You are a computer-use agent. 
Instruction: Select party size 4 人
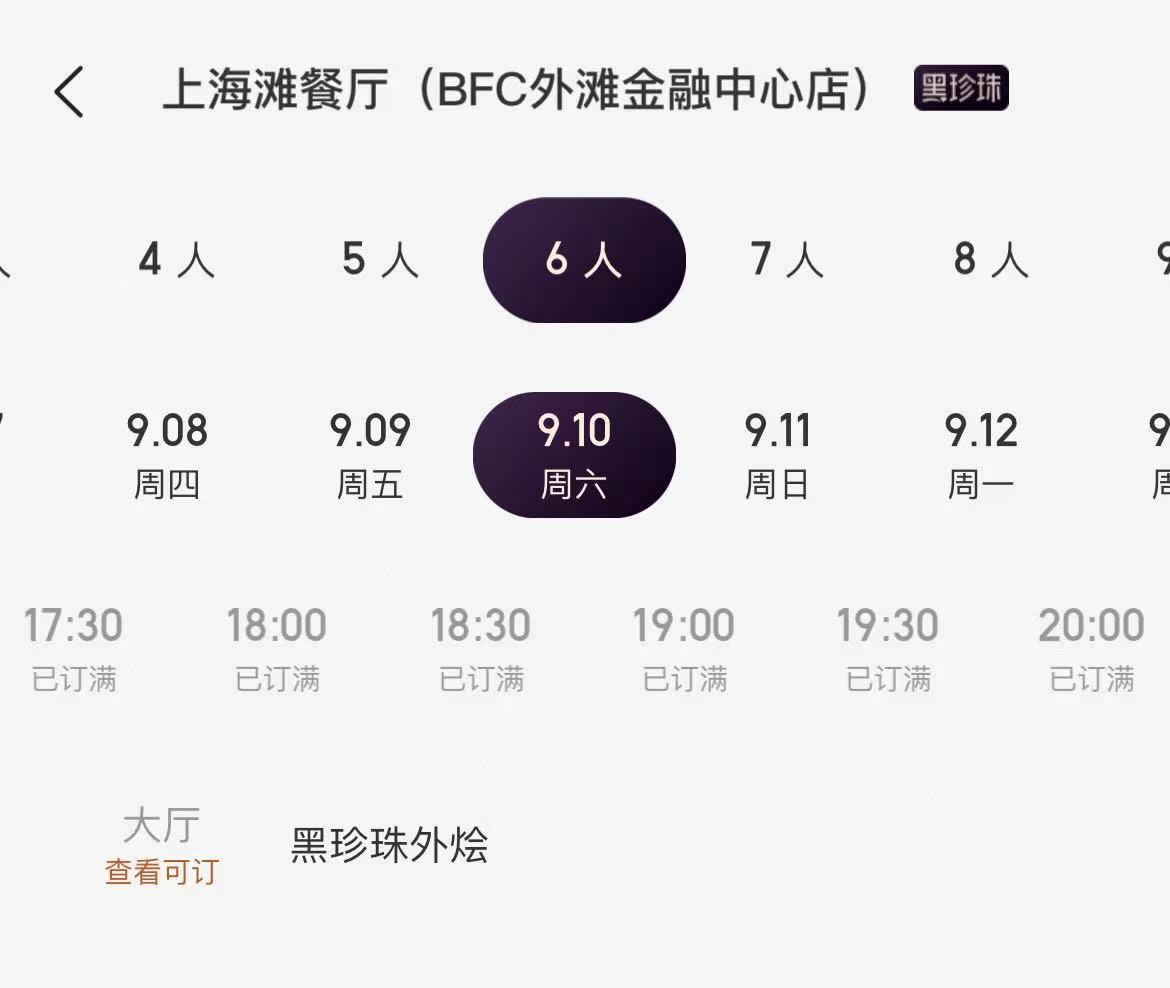(177, 260)
